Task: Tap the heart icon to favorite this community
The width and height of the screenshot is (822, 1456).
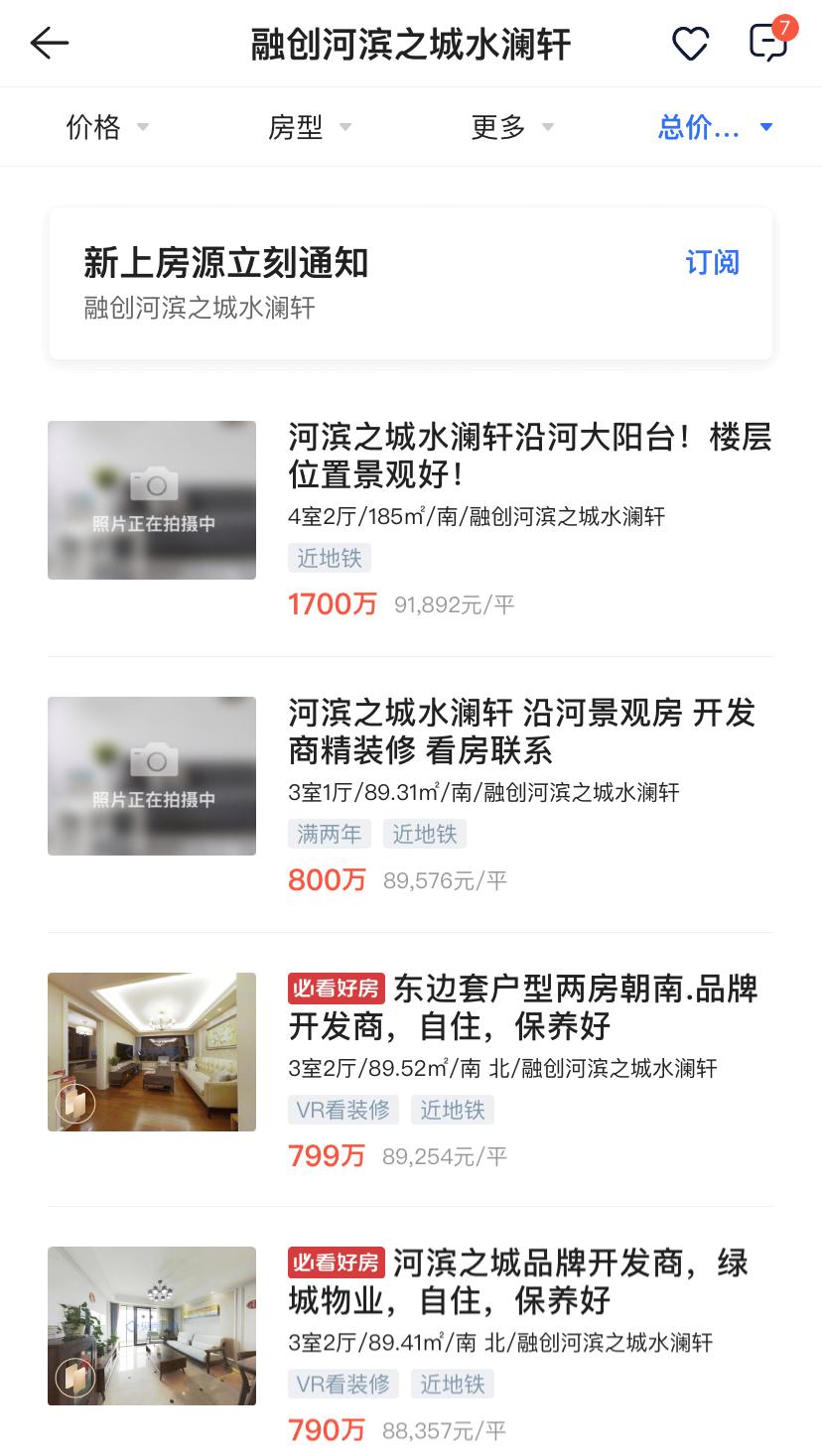Action: 691,44
